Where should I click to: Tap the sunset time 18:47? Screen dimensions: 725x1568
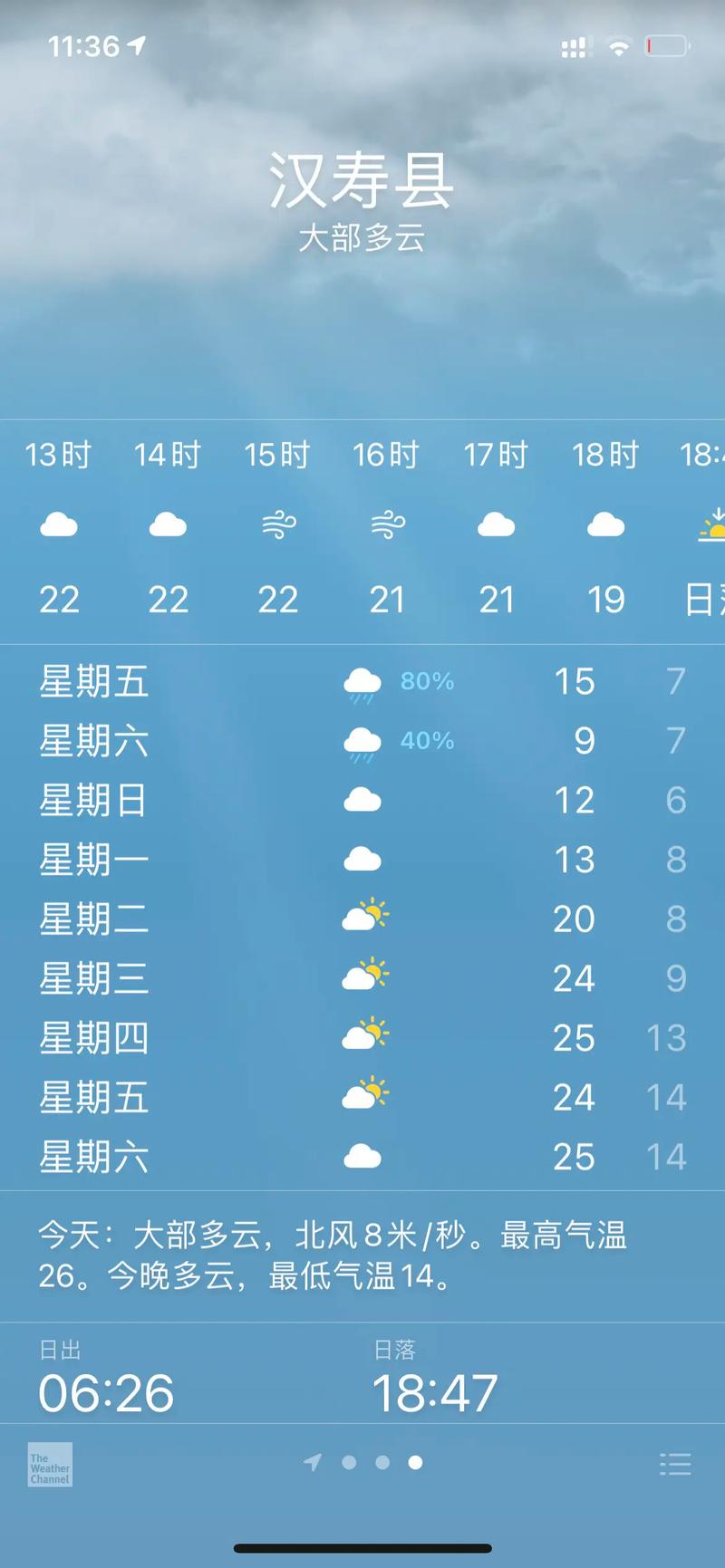click(x=435, y=1393)
